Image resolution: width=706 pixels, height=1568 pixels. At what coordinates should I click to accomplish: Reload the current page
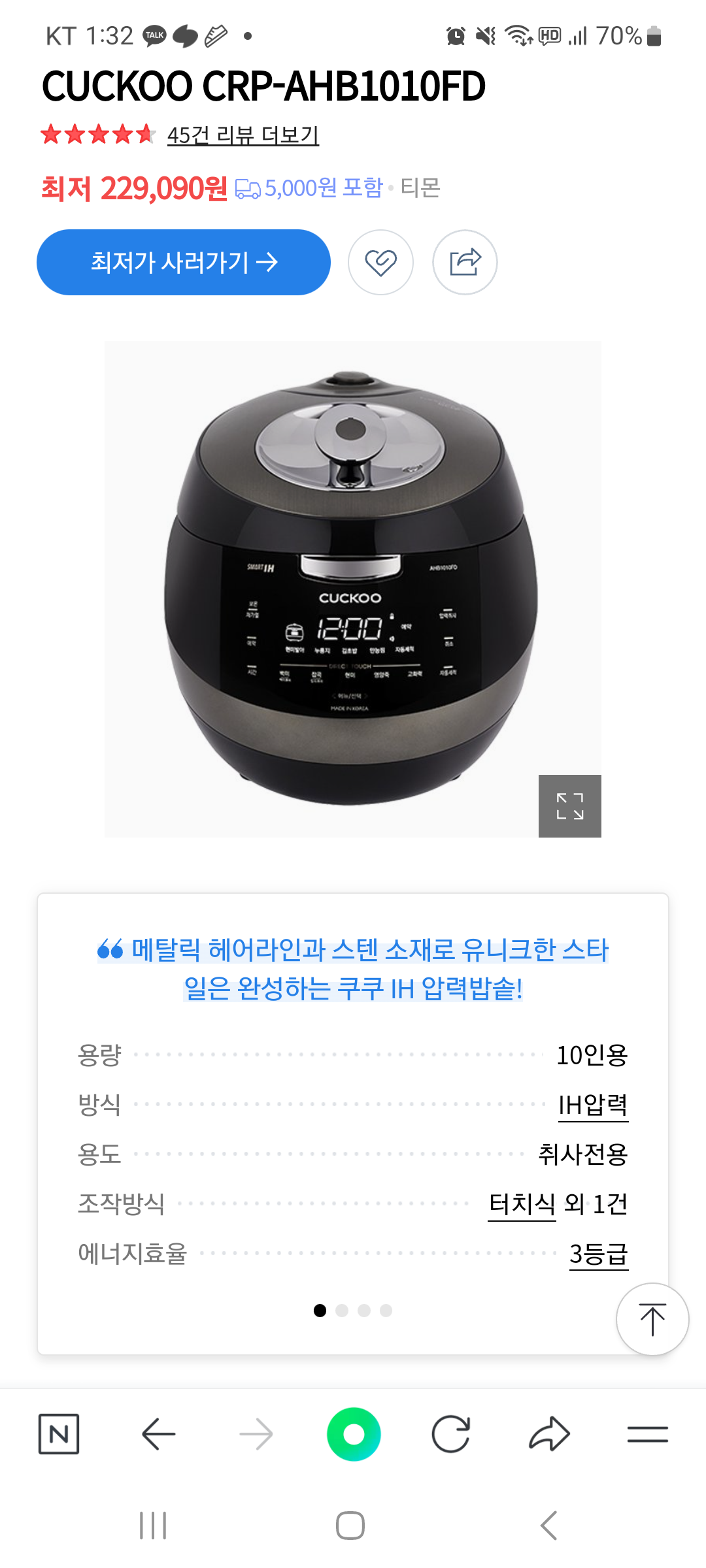[x=451, y=1434]
